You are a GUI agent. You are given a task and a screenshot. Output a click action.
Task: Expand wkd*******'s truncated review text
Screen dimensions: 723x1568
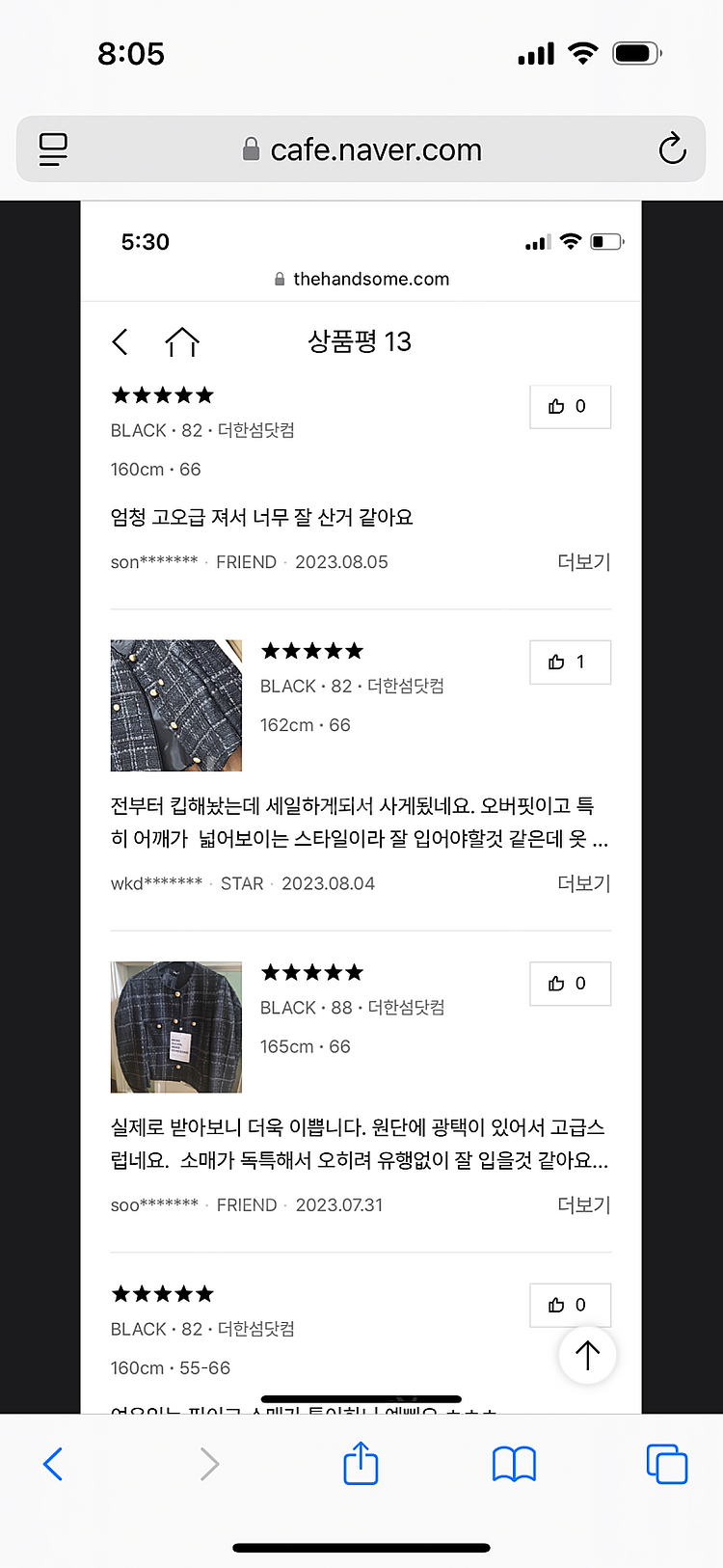point(582,882)
